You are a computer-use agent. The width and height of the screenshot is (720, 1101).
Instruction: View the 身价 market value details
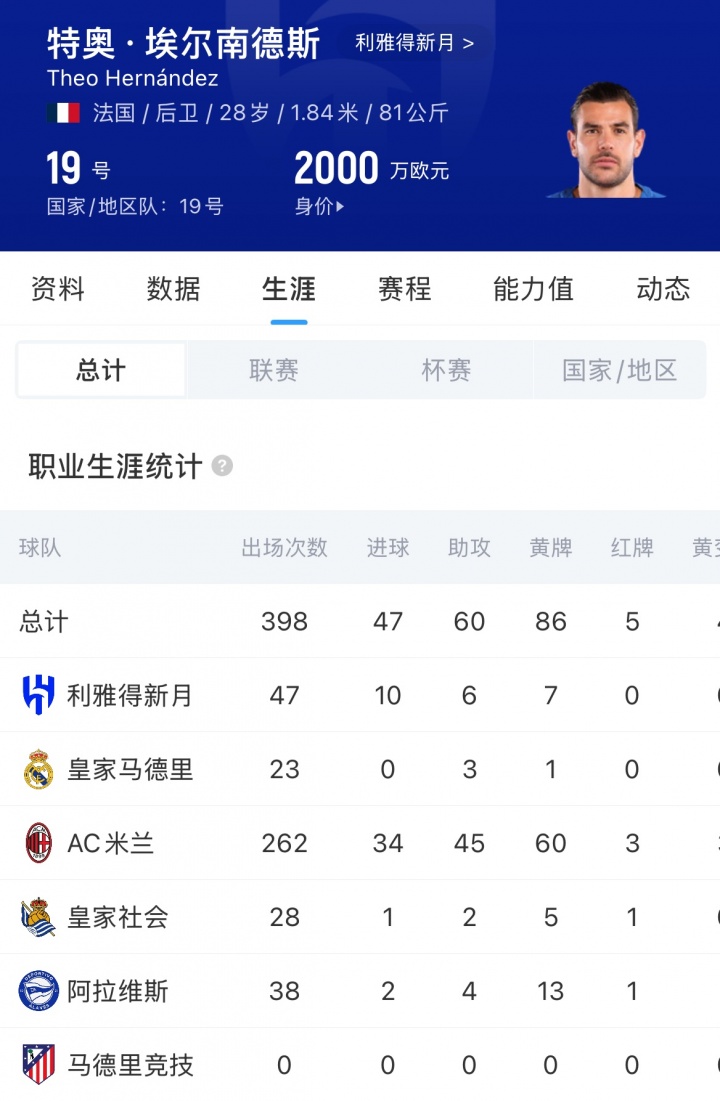tap(319, 206)
